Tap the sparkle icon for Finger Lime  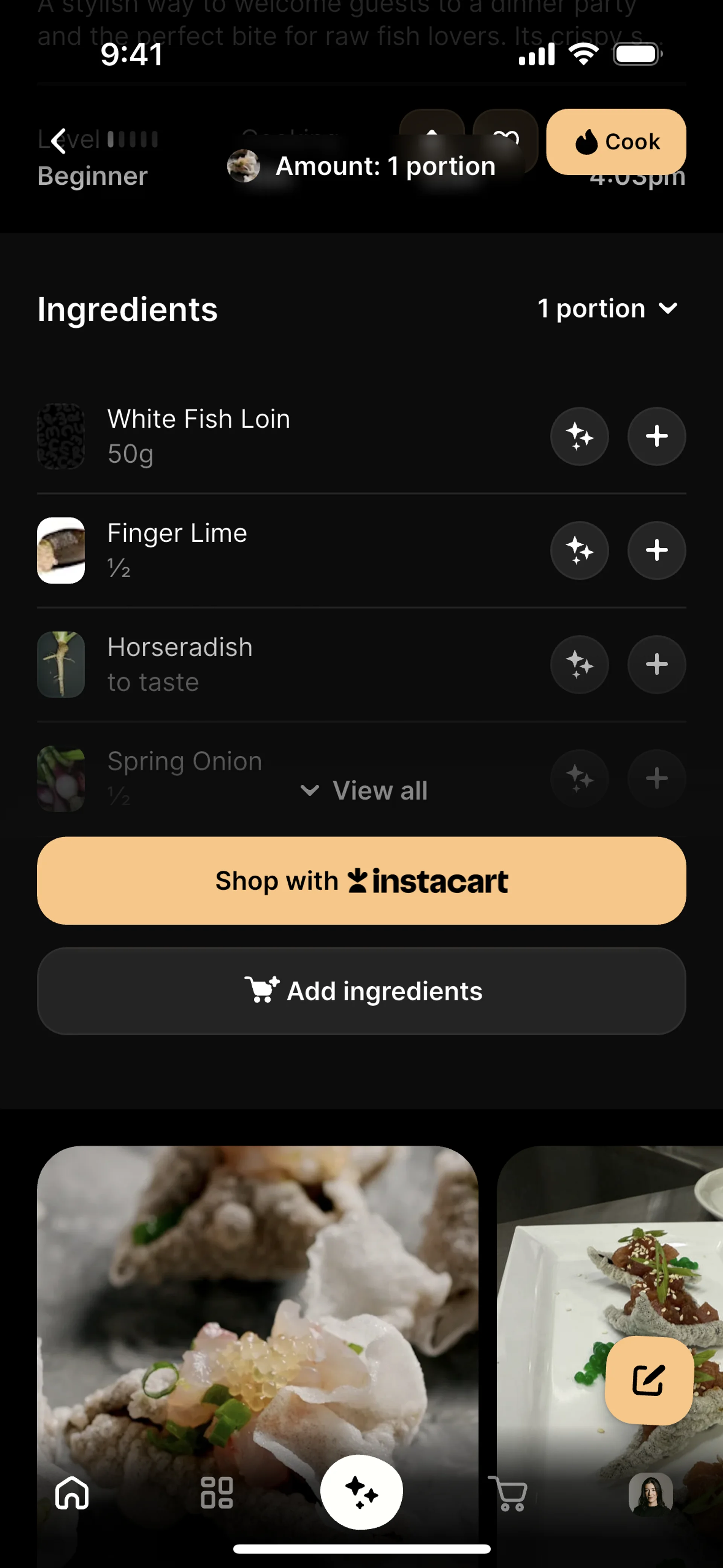580,550
